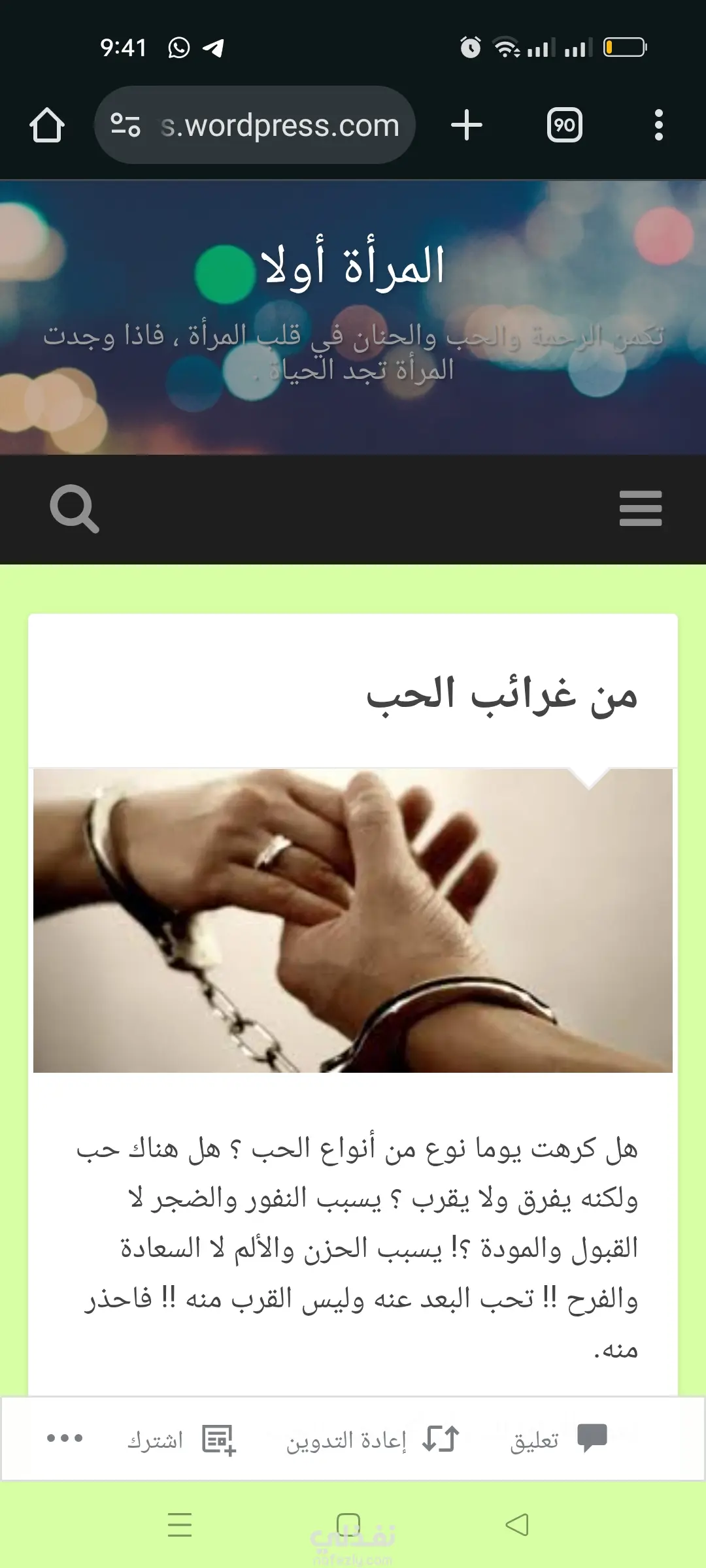Open the post titled من غرائب الحب

501,695
